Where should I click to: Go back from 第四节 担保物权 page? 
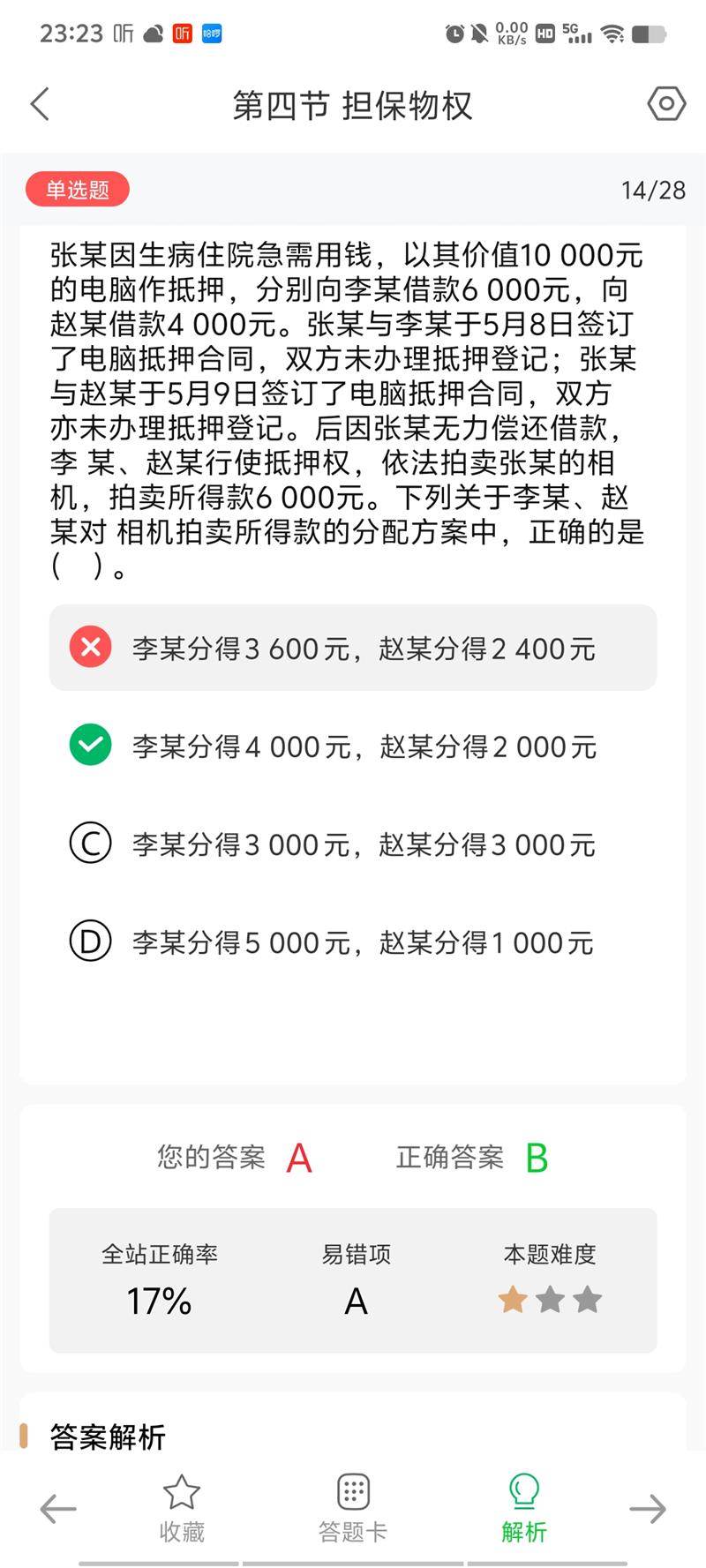41,104
